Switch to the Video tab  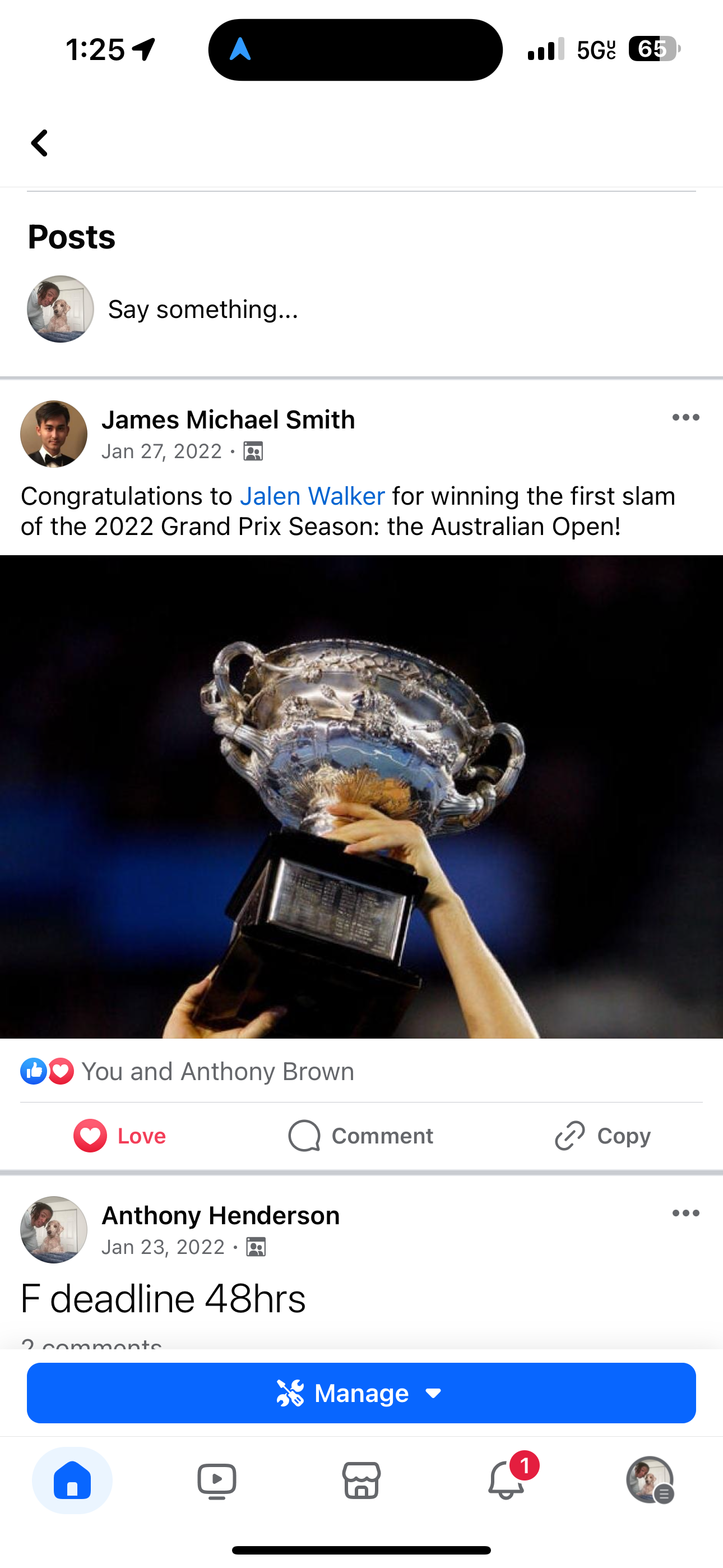click(217, 1481)
